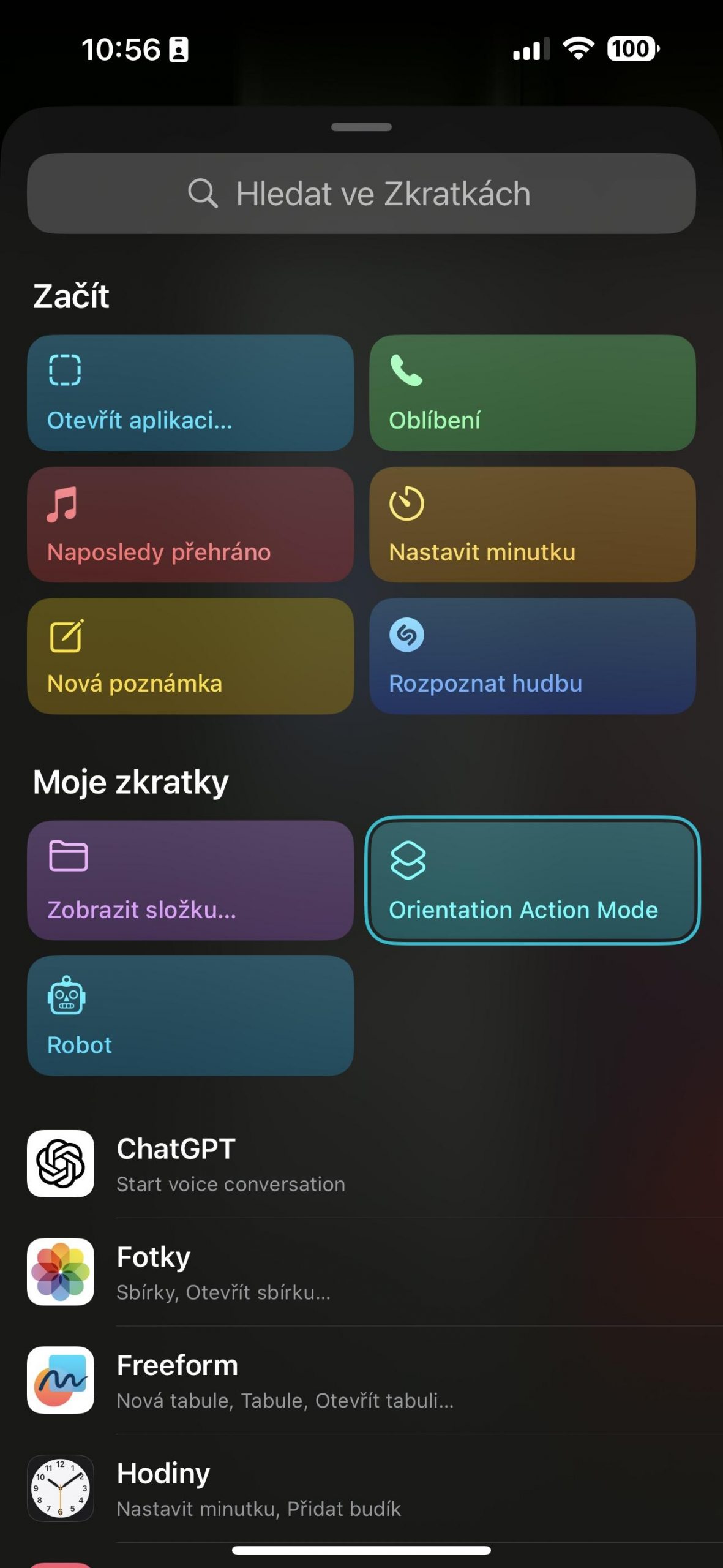The image size is (723, 1568).
Task: Select the Orientation Action Mode shortcut
Action: click(x=533, y=880)
